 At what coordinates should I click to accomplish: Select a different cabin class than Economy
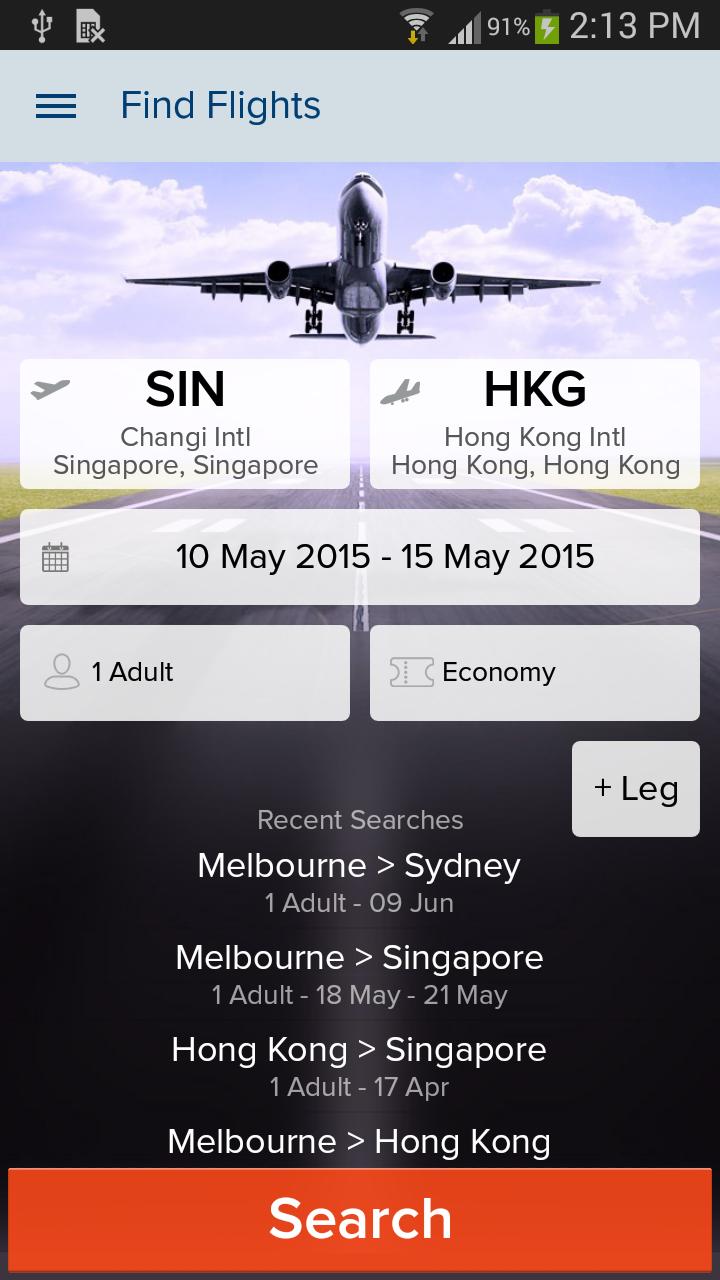pos(535,673)
